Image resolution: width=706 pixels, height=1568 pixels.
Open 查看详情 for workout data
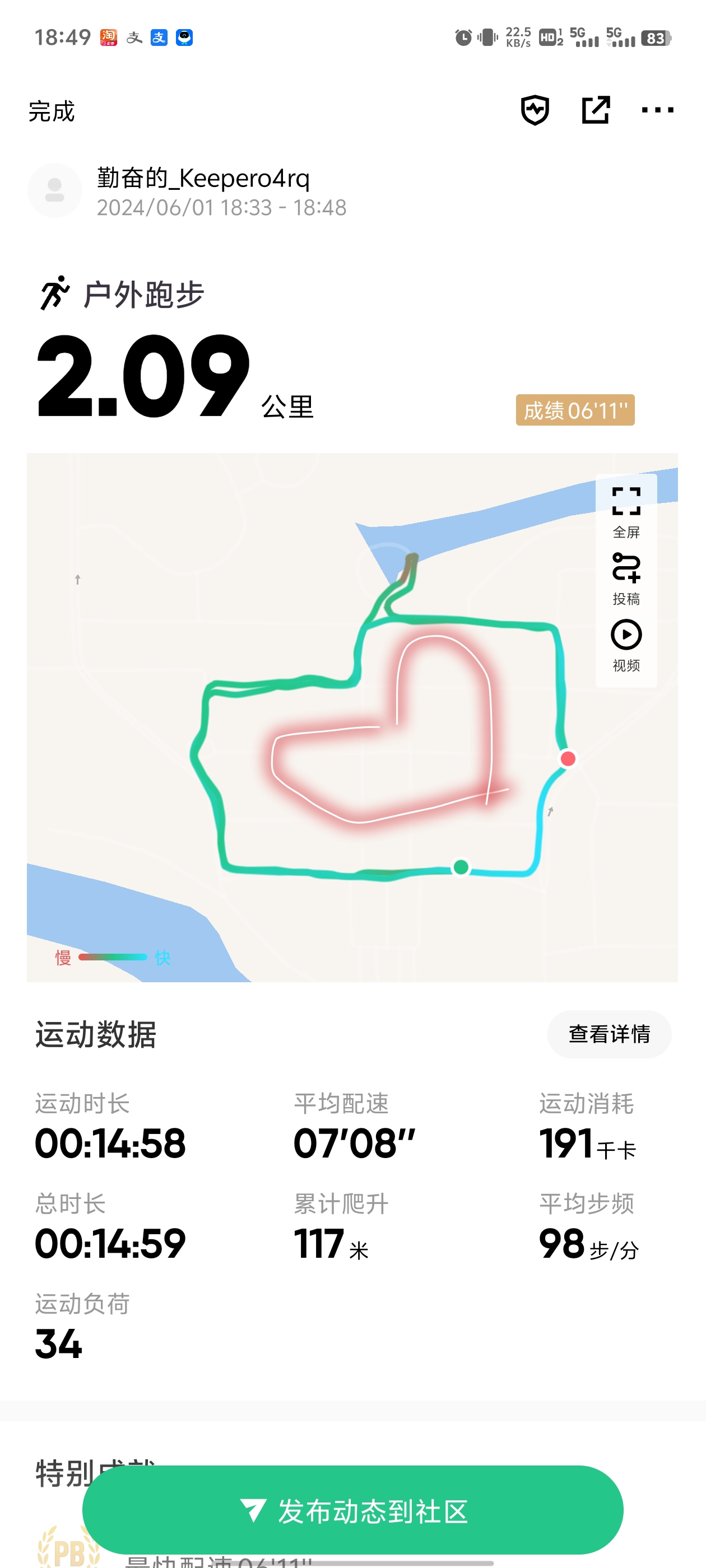click(609, 1034)
